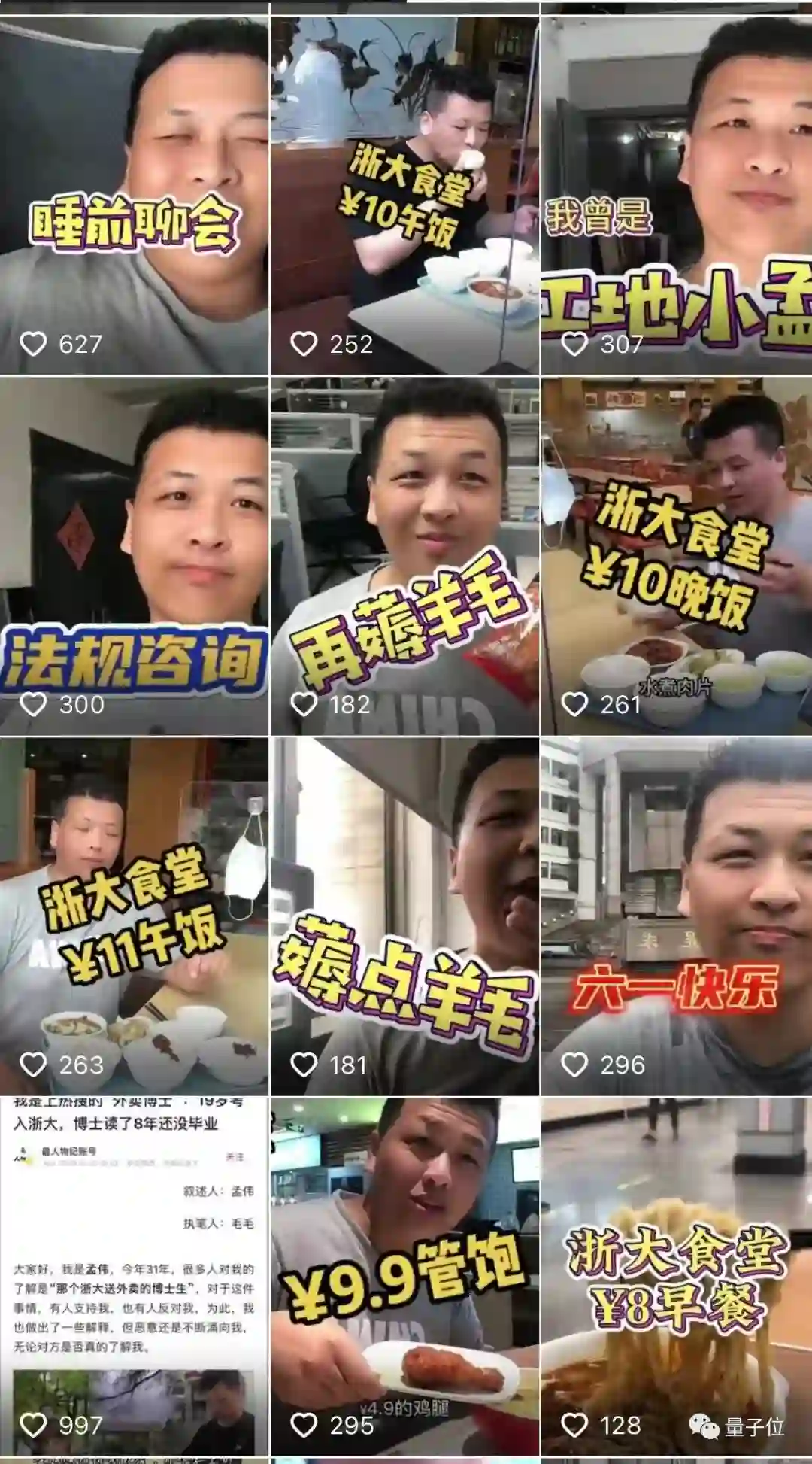Watch the 薅点羊毛 video
Screen dimensions: 812x1464
coord(404,916)
